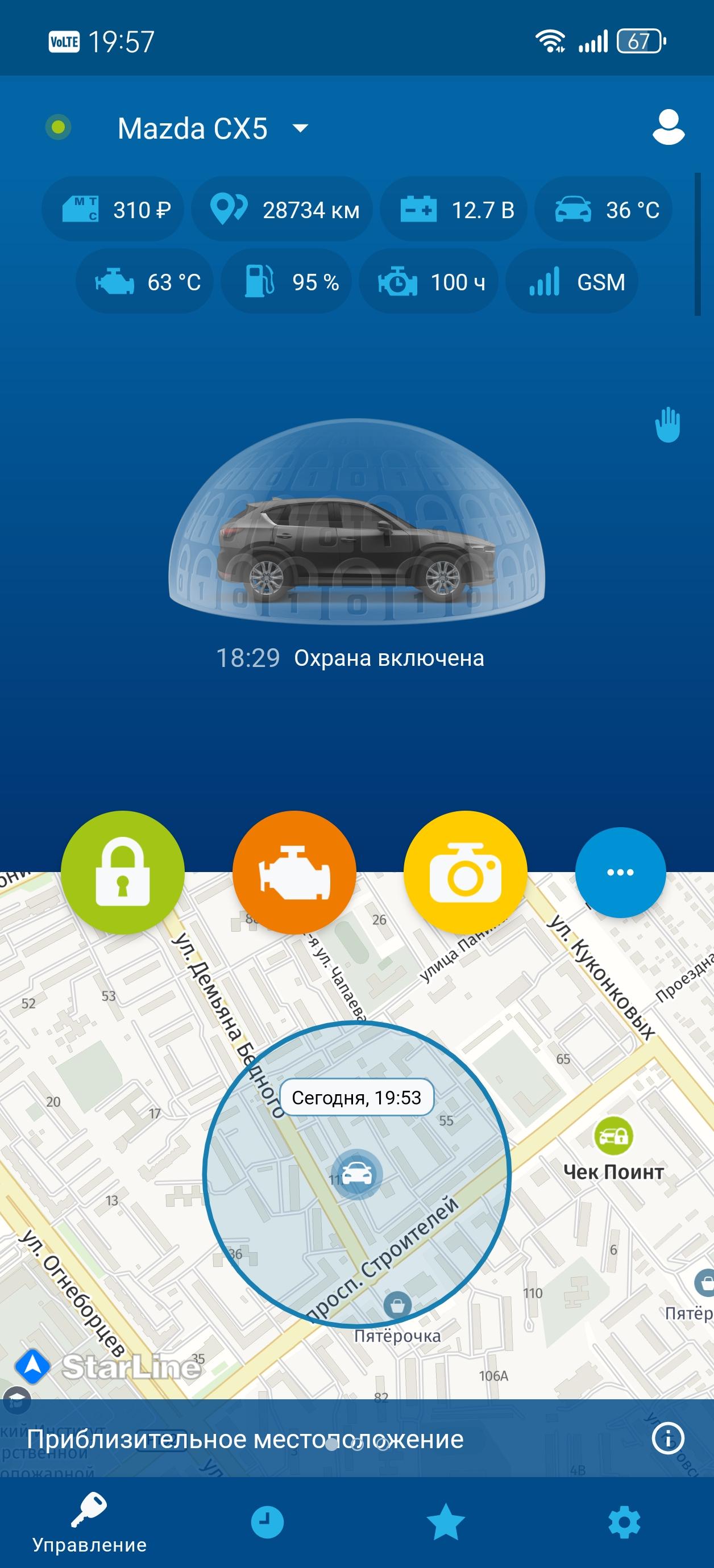Image resolution: width=714 pixels, height=1568 pixels.
Task: Tap the yellow dashcam camera button
Action: (466, 872)
